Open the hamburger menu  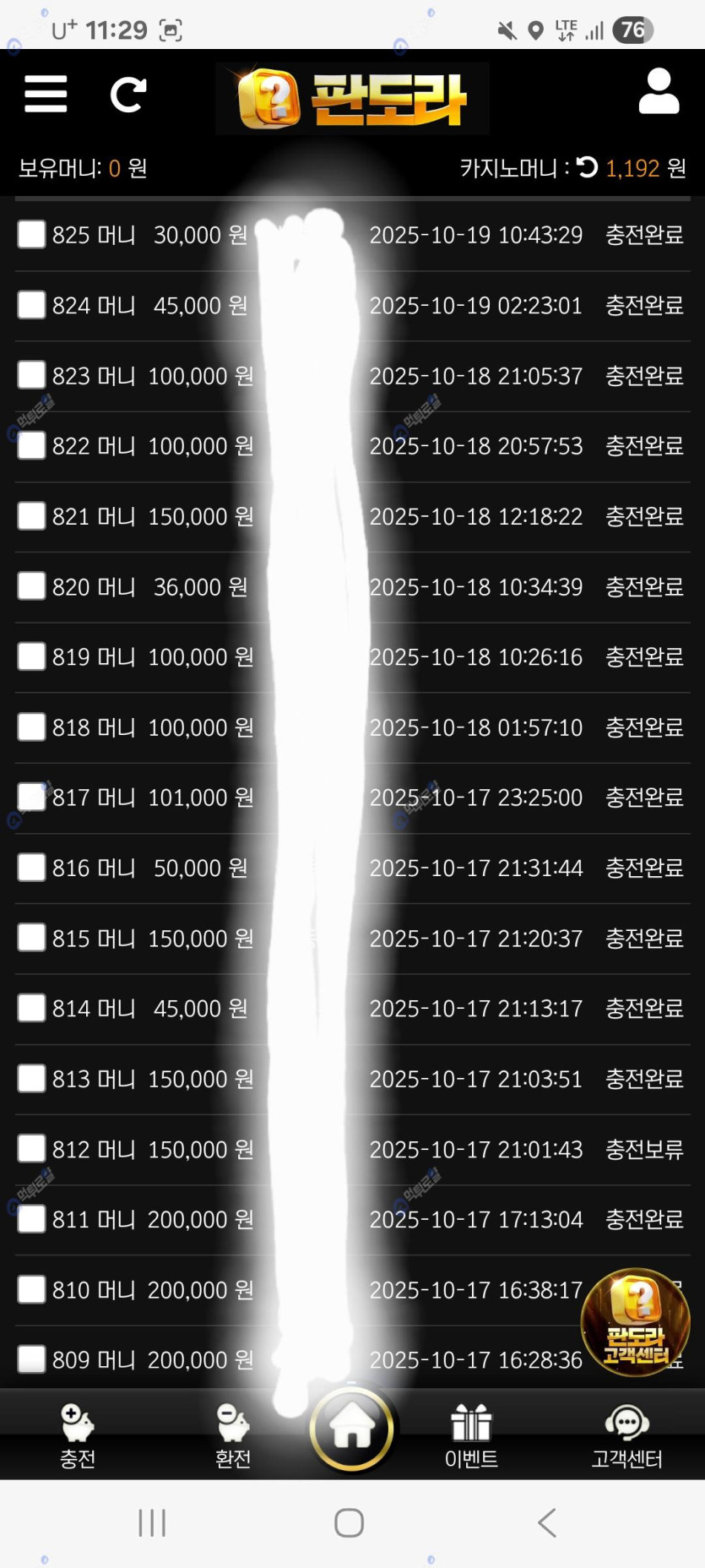46,94
